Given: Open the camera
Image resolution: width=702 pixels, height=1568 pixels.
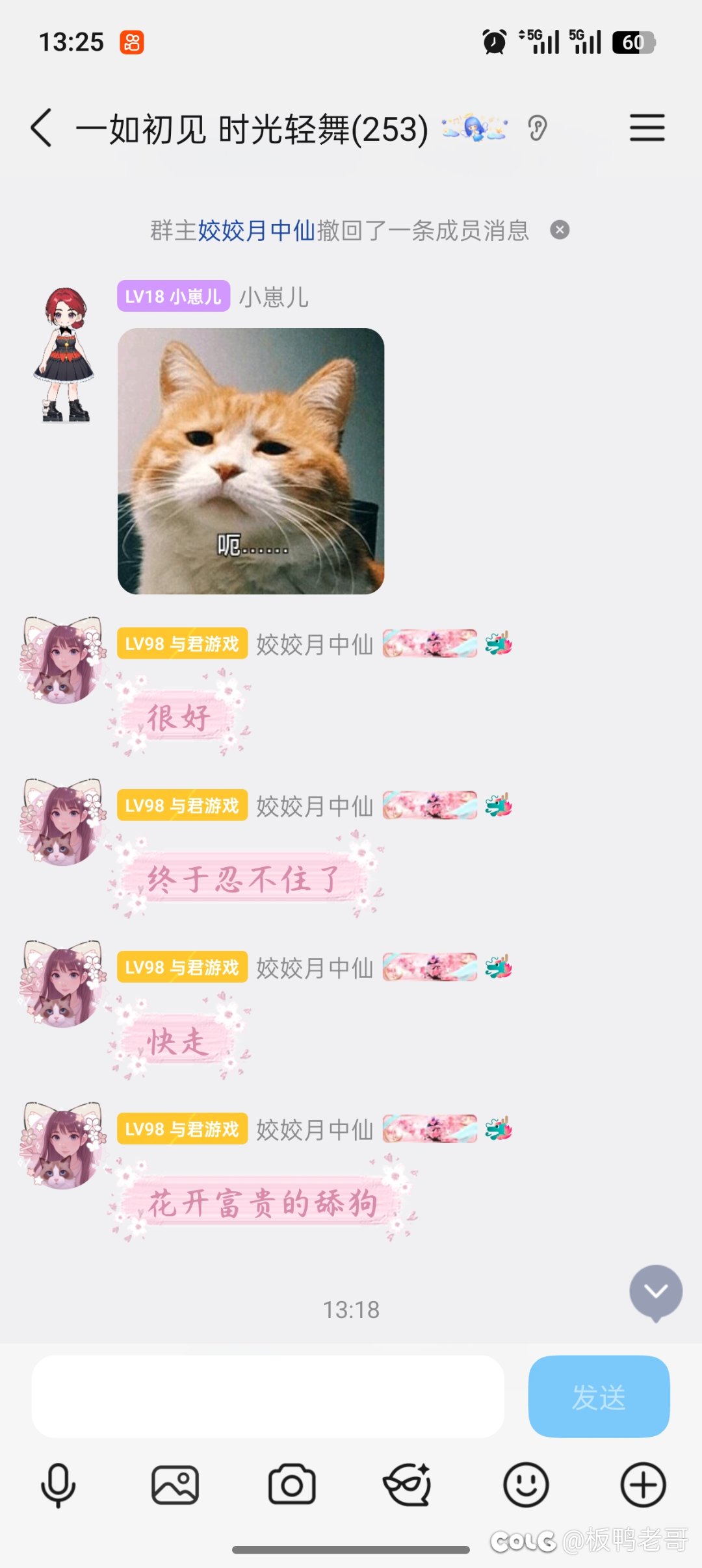Looking at the screenshot, I should click(x=292, y=1485).
